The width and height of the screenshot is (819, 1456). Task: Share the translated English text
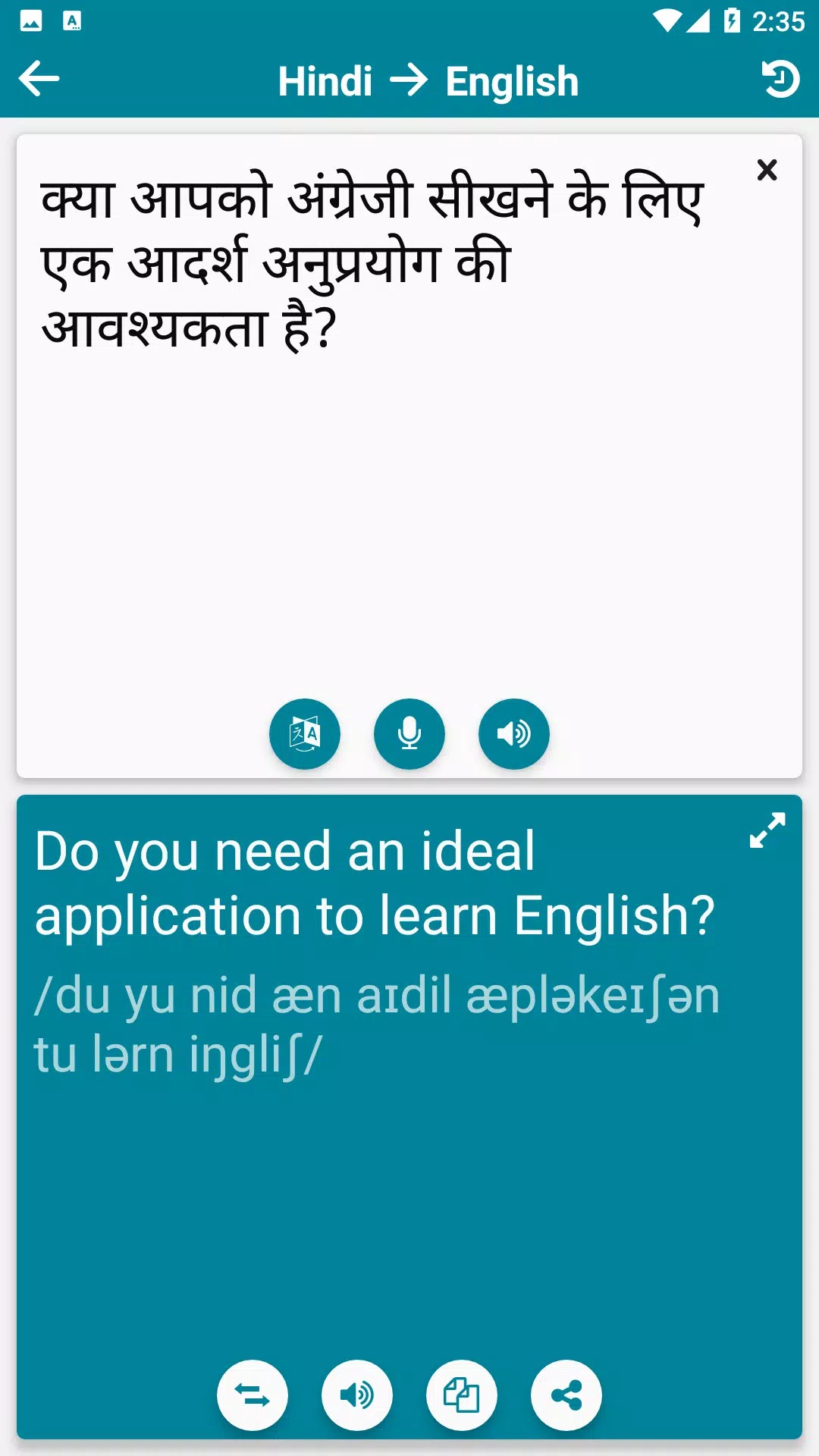(x=566, y=1395)
